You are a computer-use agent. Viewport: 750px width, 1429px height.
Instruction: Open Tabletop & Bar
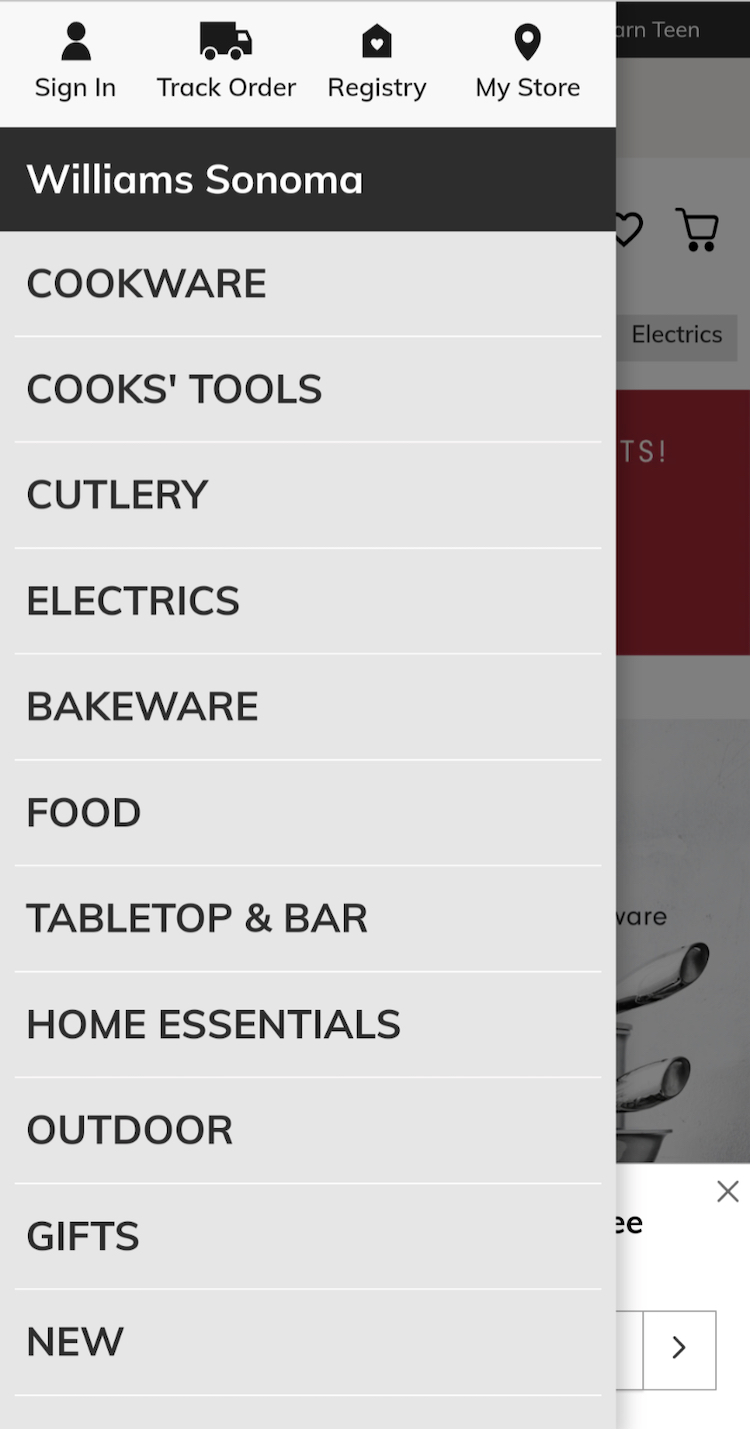[197, 919]
